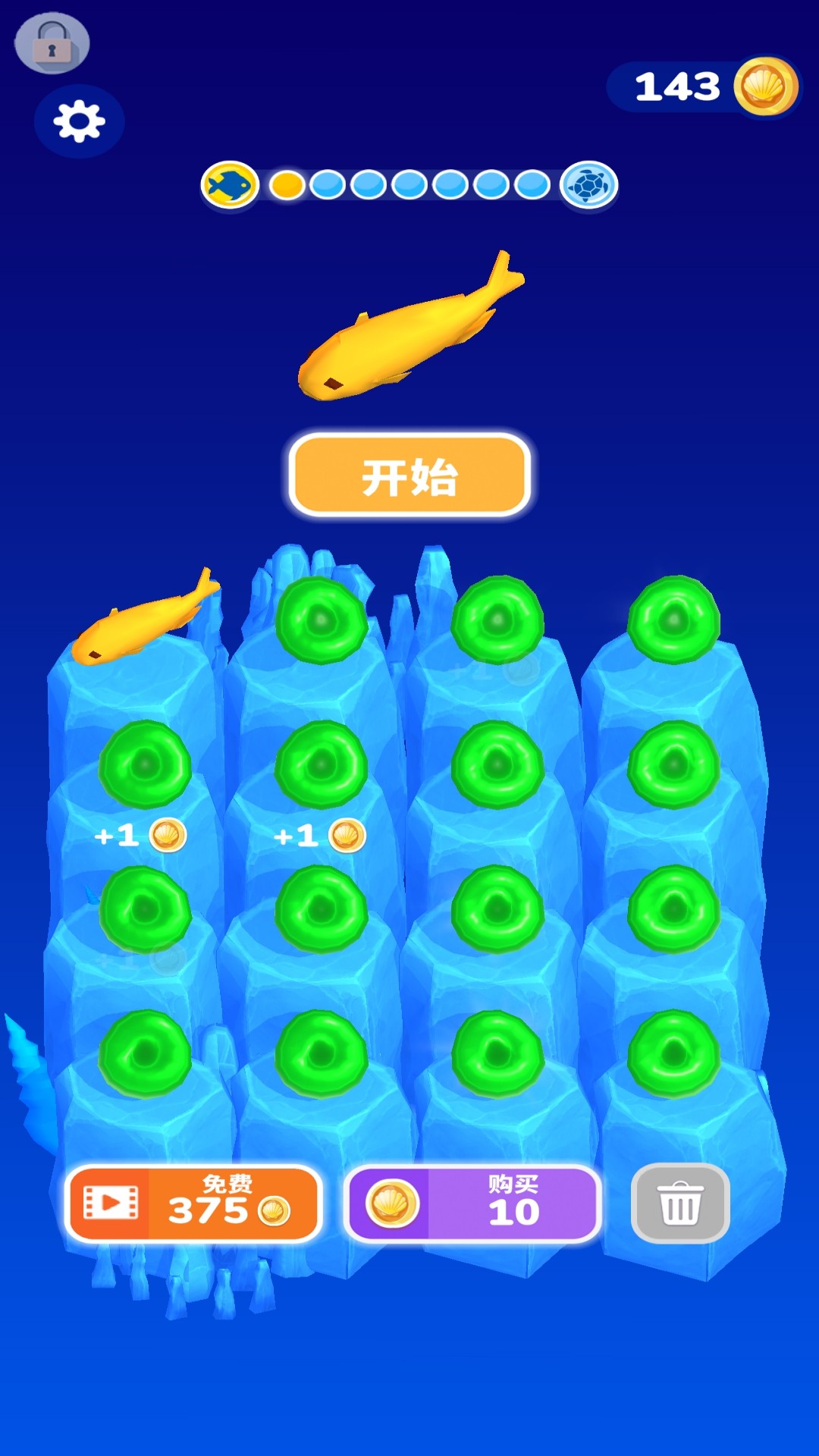819x1456 pixels.
Task: Buy a fish for 10 coins
Action: [x=472, y=1203]
